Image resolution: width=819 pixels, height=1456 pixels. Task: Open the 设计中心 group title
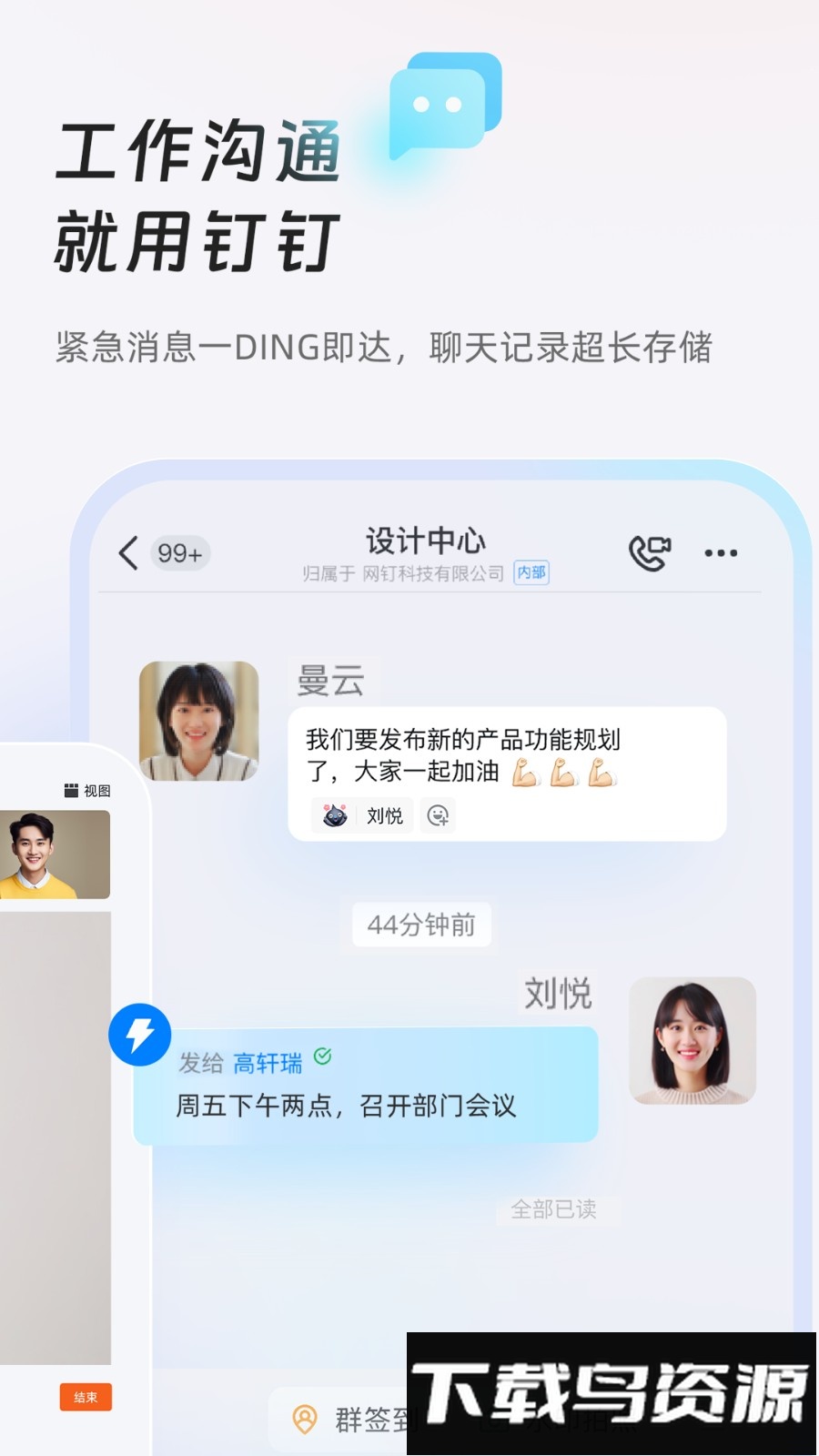(424, 541)
